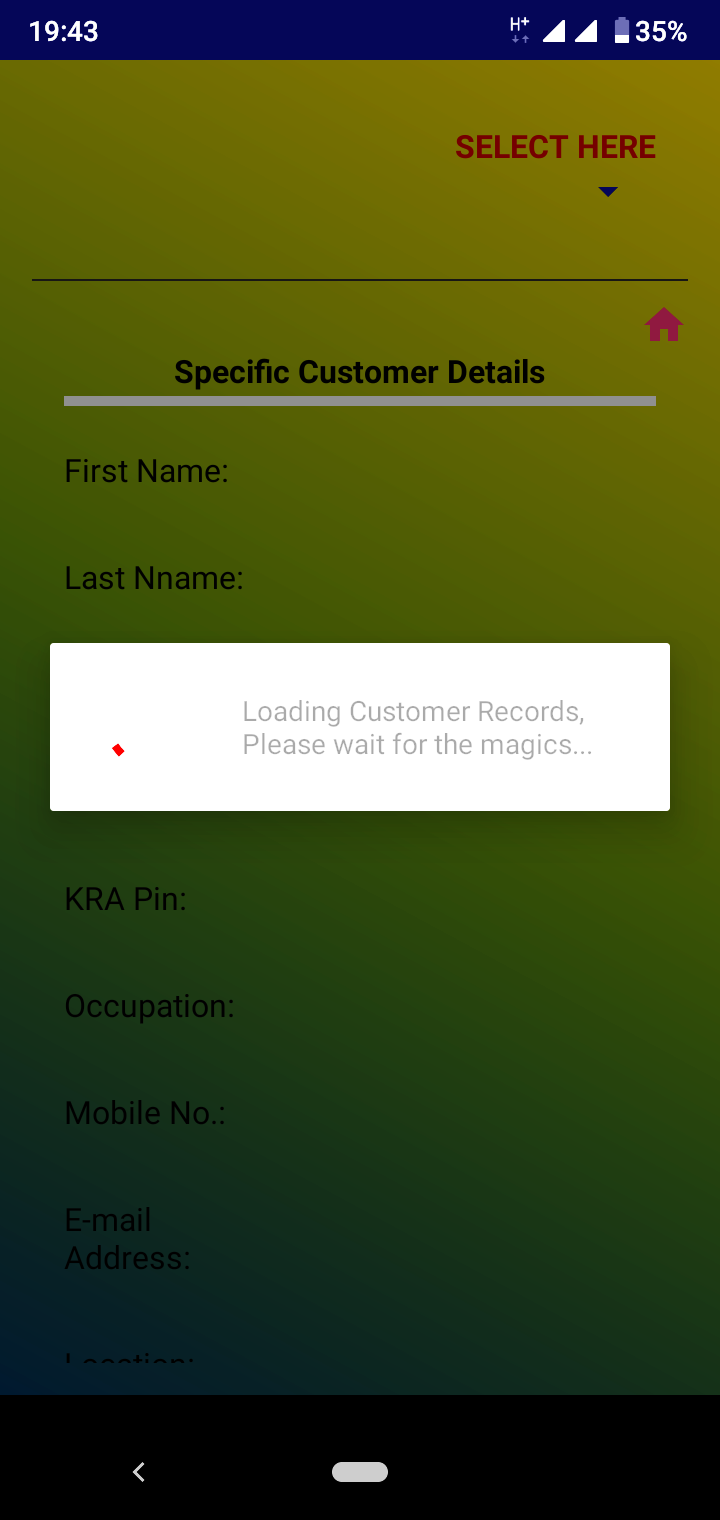This screenshot has height=1520, width=720.
Task: Tap the system home pill
Action: tap(360, 1471)
